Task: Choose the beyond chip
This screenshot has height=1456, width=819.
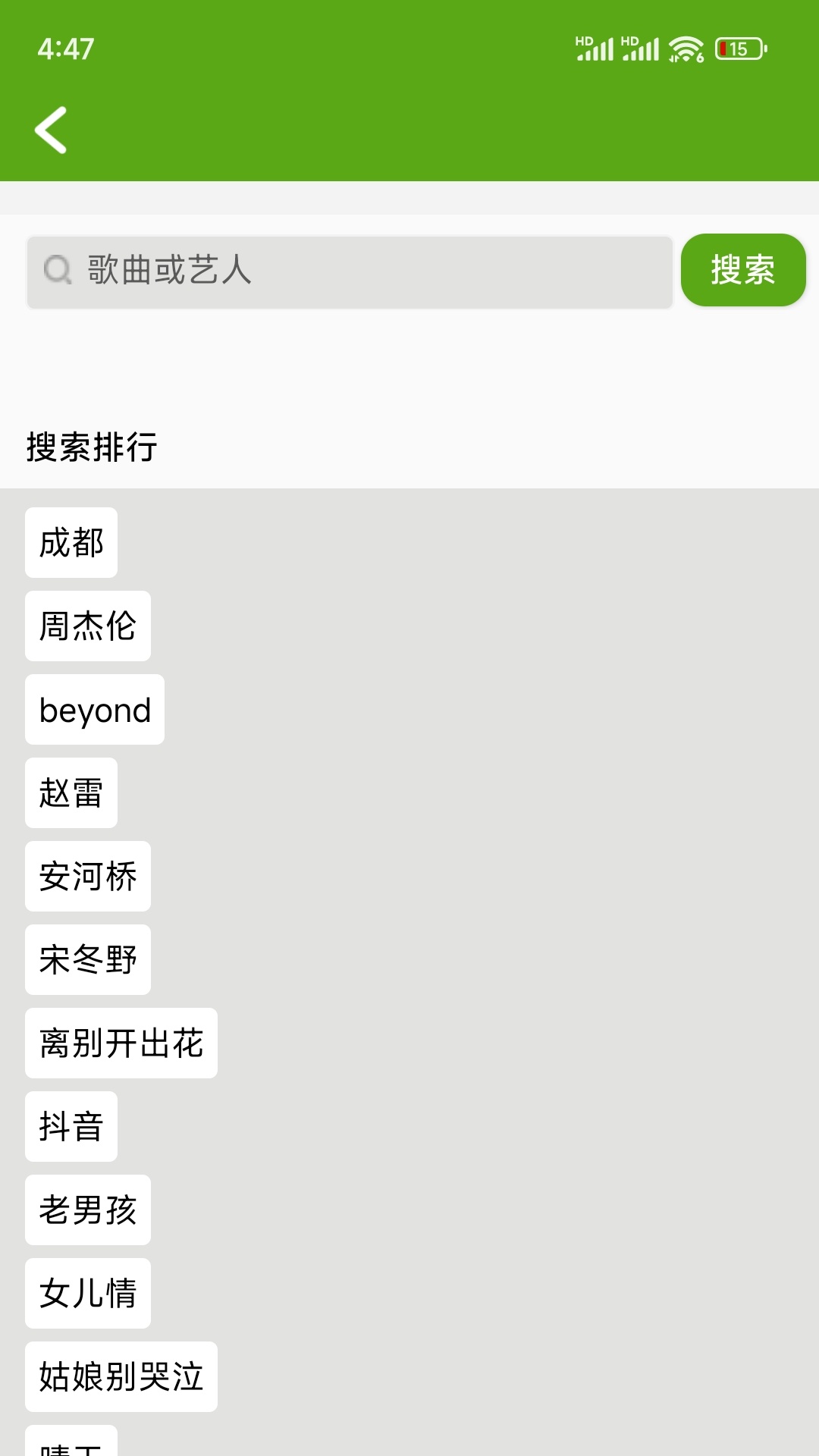Action: pyautogui.click(x=95, y=710)
